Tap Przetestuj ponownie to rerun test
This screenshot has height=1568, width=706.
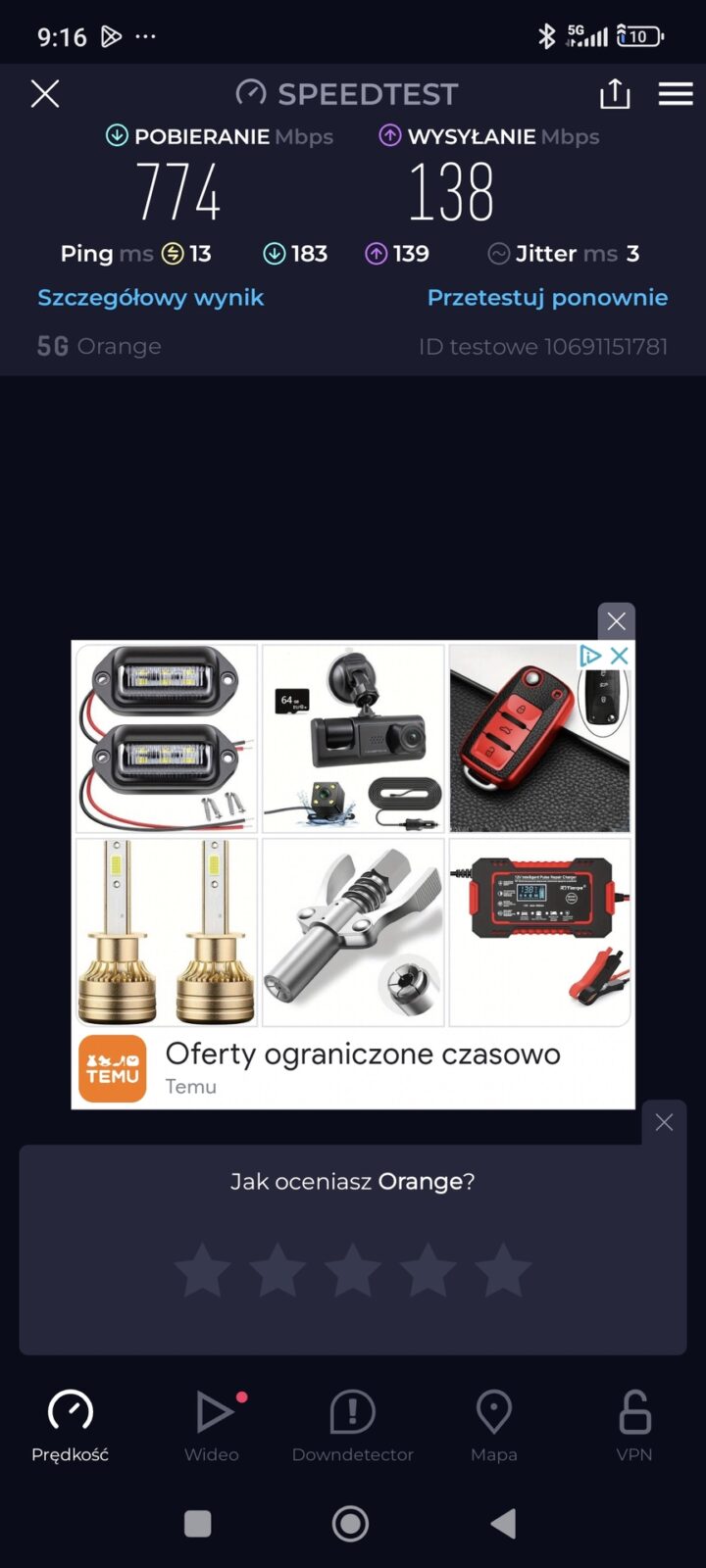[547, 298]
